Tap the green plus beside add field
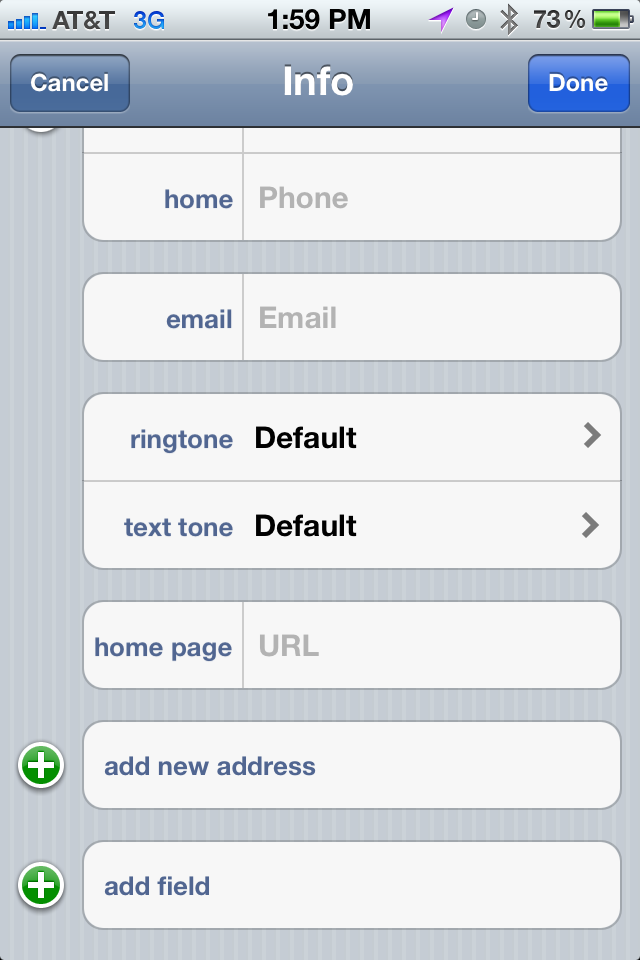This screenshot has height=960, width=640. pos(41,886)
